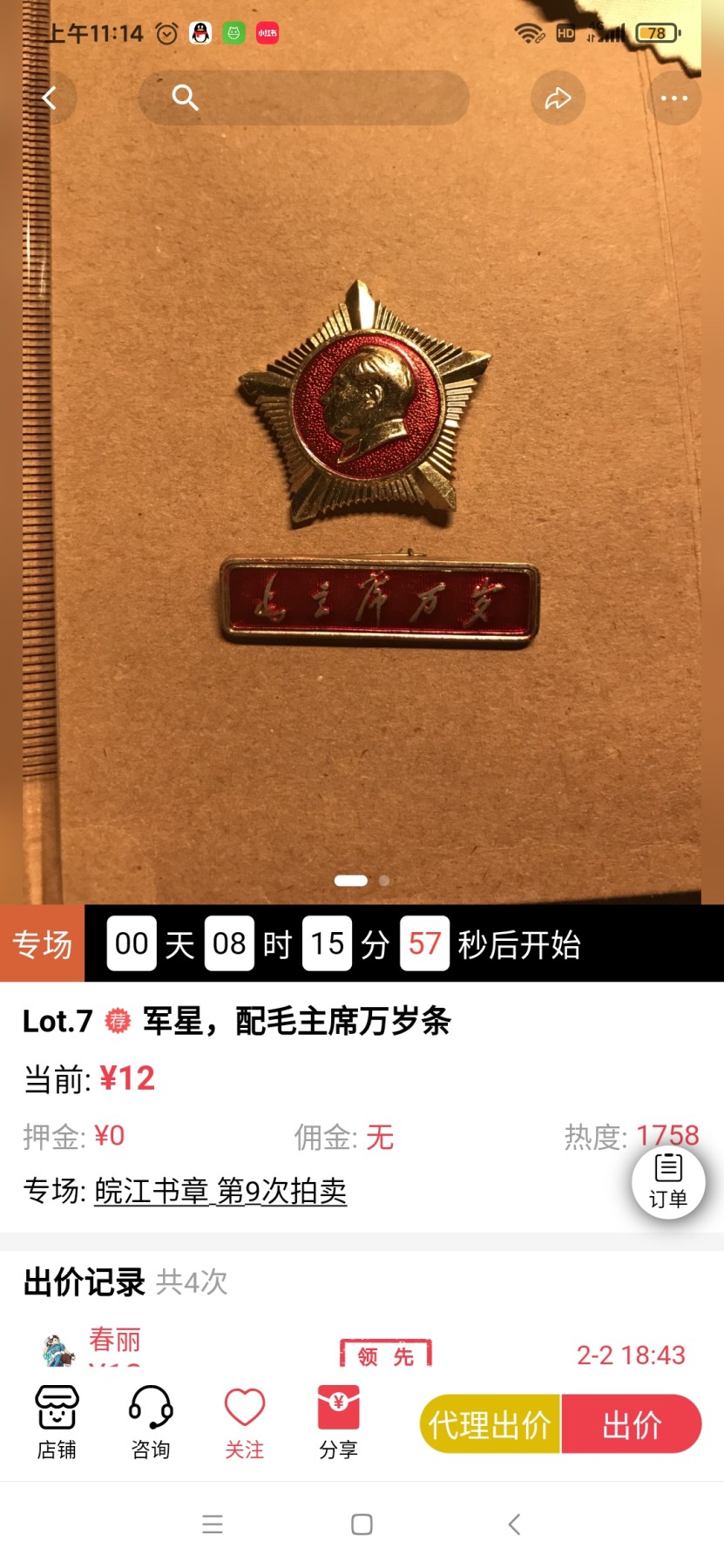Open the three-dot overflow menu
Viewport: 724px width, 1568px height.
(x=673, y=98)
